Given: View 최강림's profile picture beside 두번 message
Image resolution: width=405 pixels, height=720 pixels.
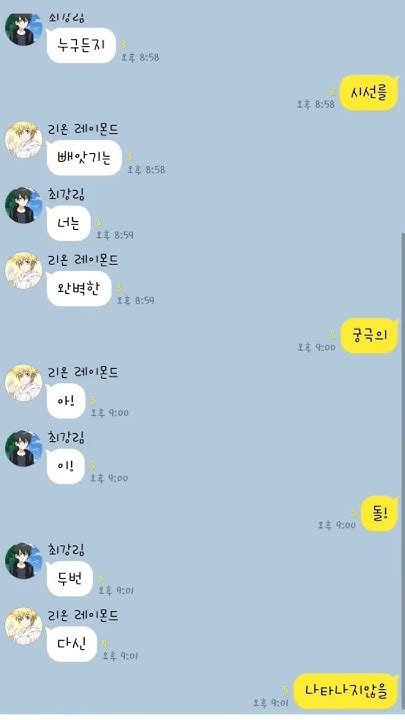Looking at the screenshot, I should coord(23,561).
